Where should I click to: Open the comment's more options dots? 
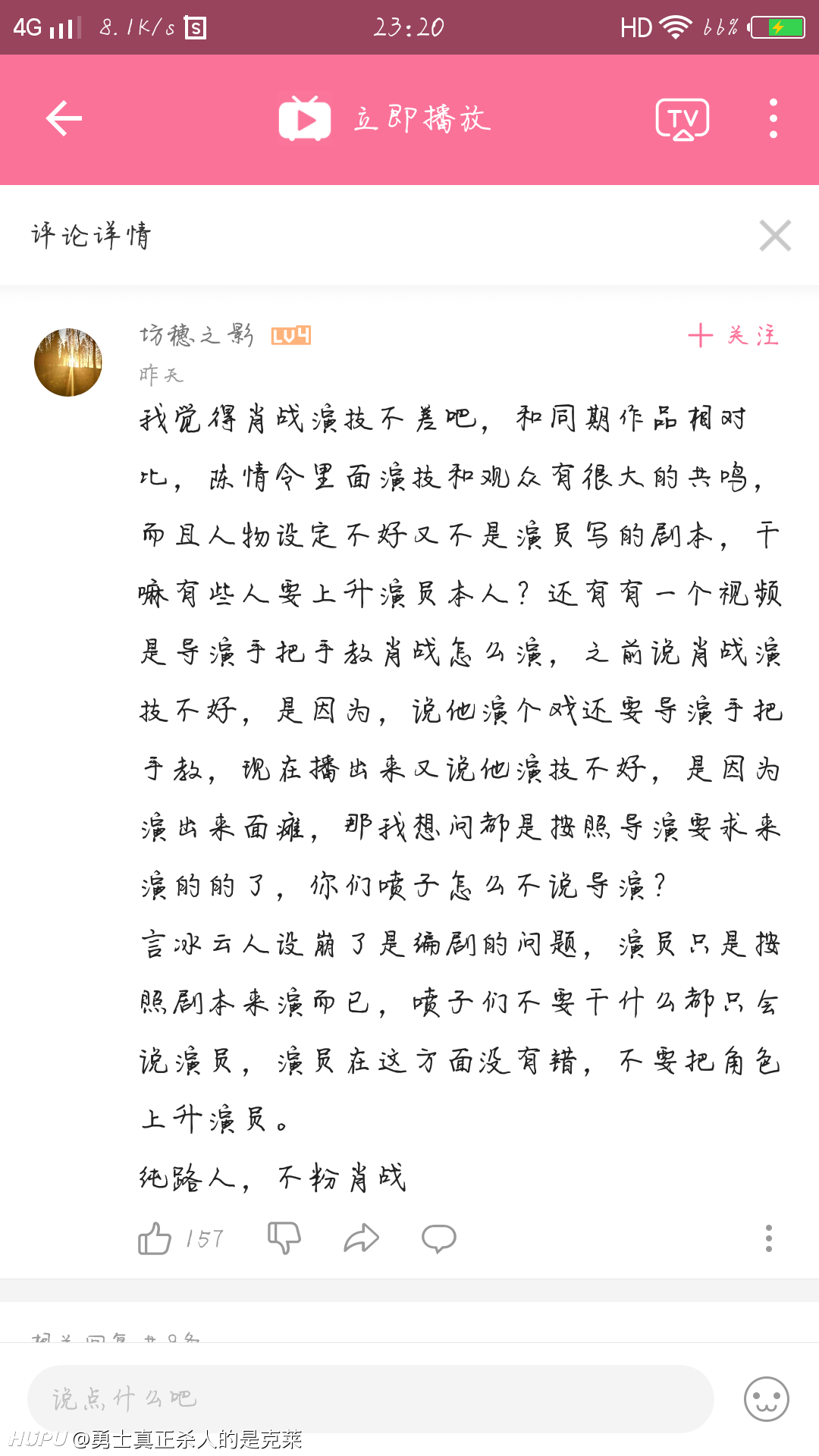769,1238
